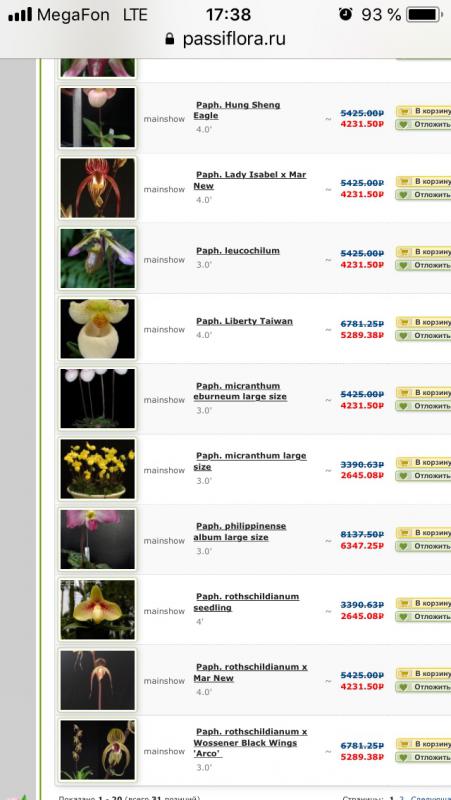Add Paph. Liberty Taiwan to cart
The width and height of the screenshot is (451, 800).
[x=423, y=322]
